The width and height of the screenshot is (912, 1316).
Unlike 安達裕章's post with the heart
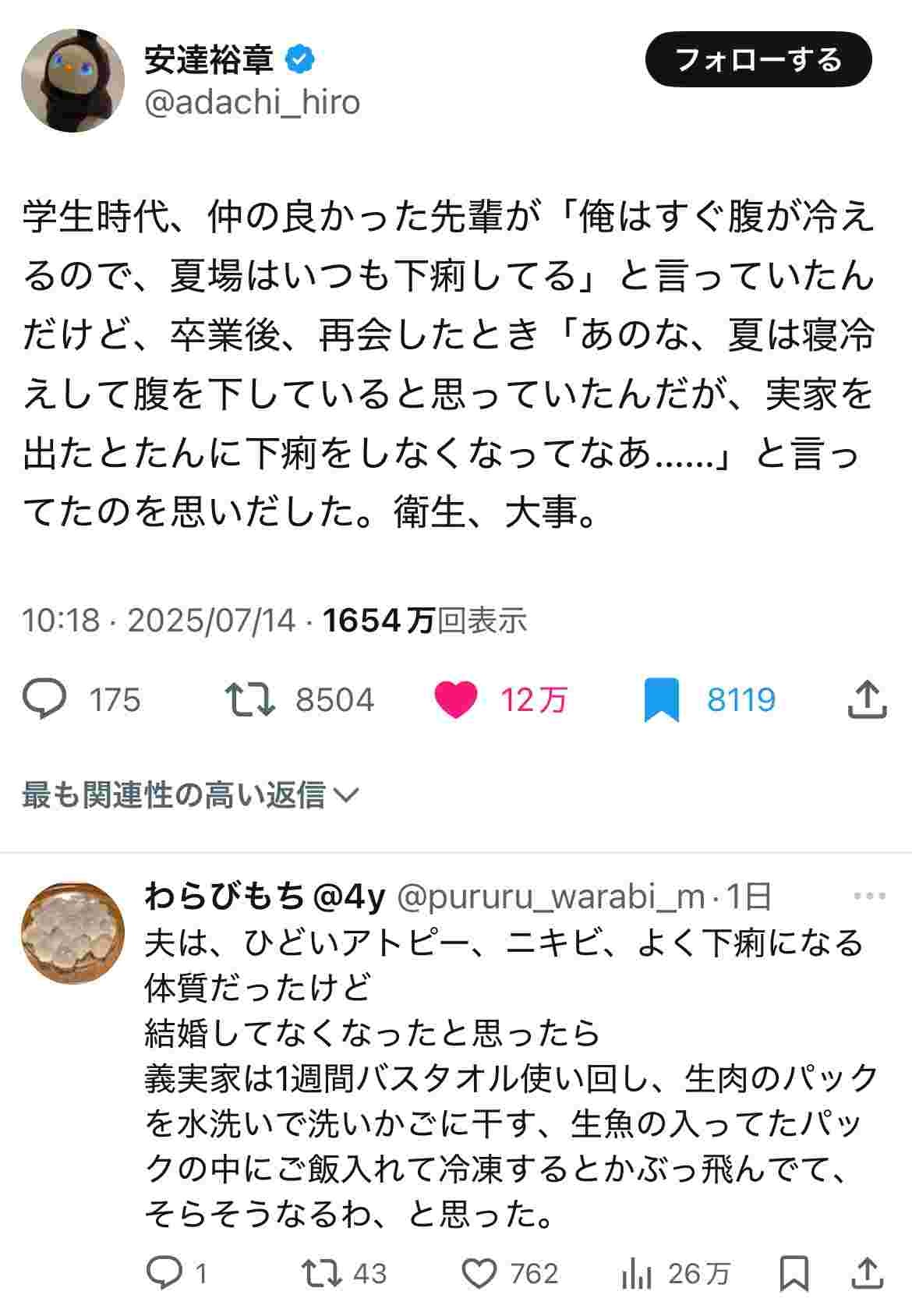click(x=455, y=699)
